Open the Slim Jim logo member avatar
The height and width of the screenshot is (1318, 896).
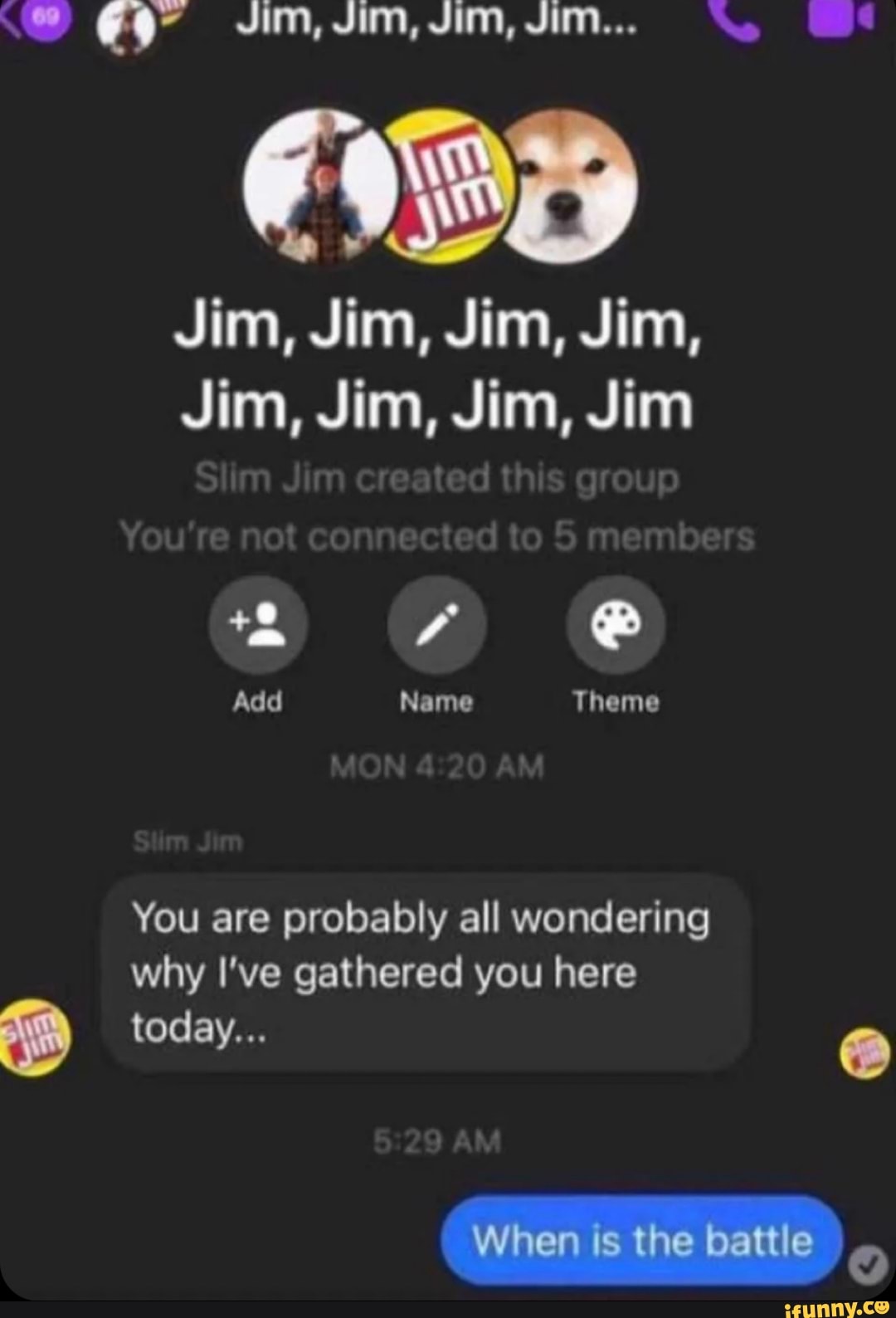(x=448, y=186)
